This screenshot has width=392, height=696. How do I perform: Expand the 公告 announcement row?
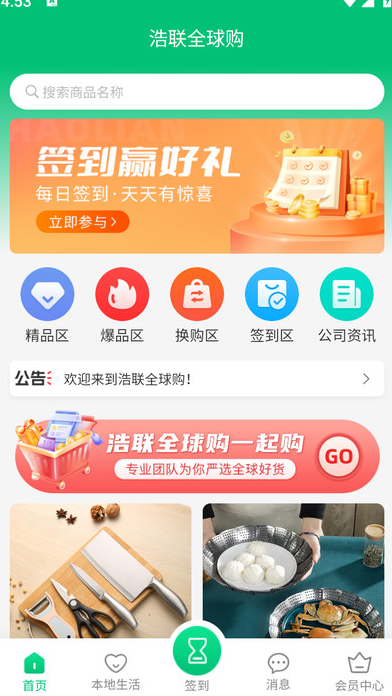coord(197,379)
